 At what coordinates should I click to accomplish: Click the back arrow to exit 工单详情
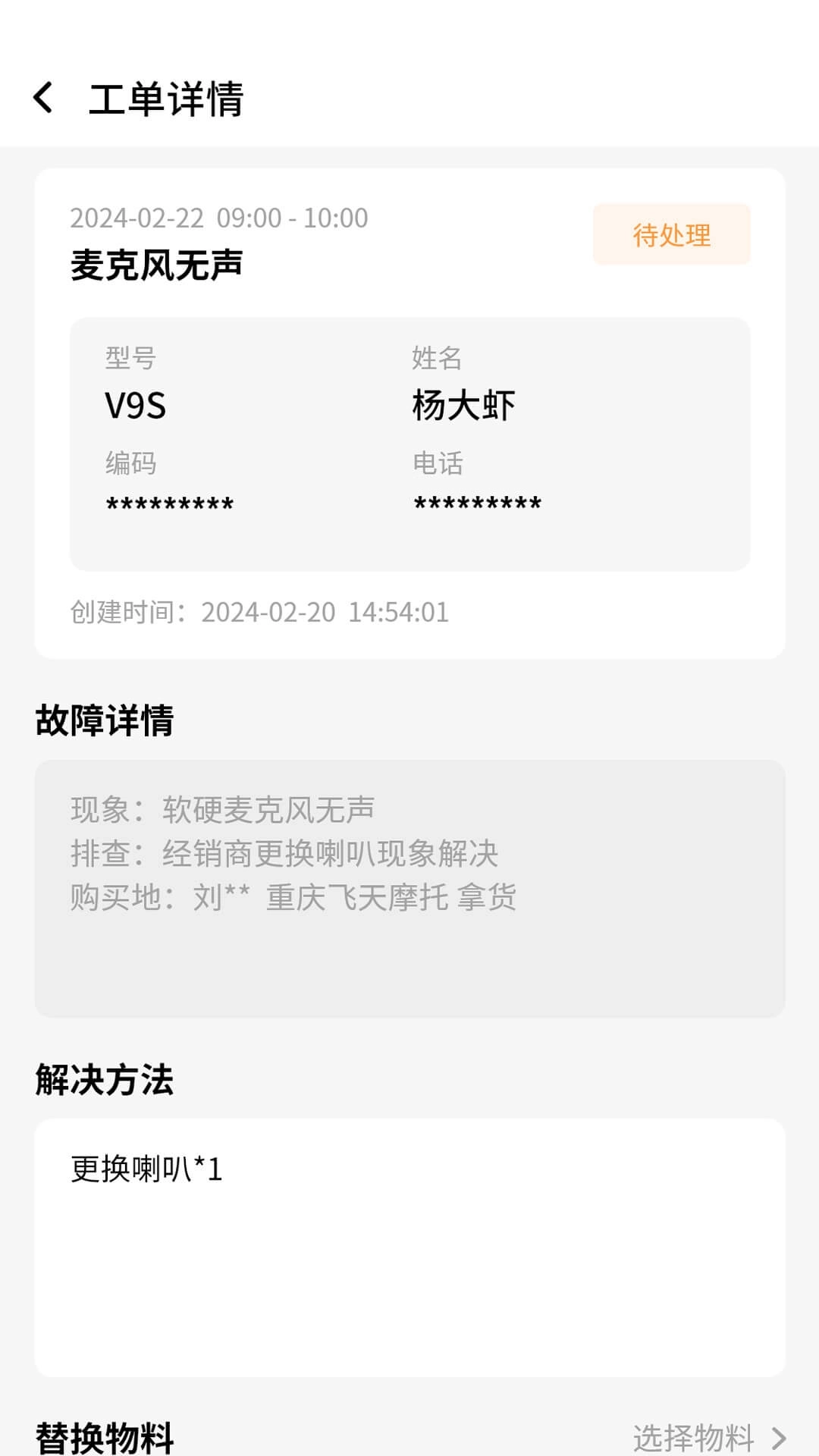(43, 99)
